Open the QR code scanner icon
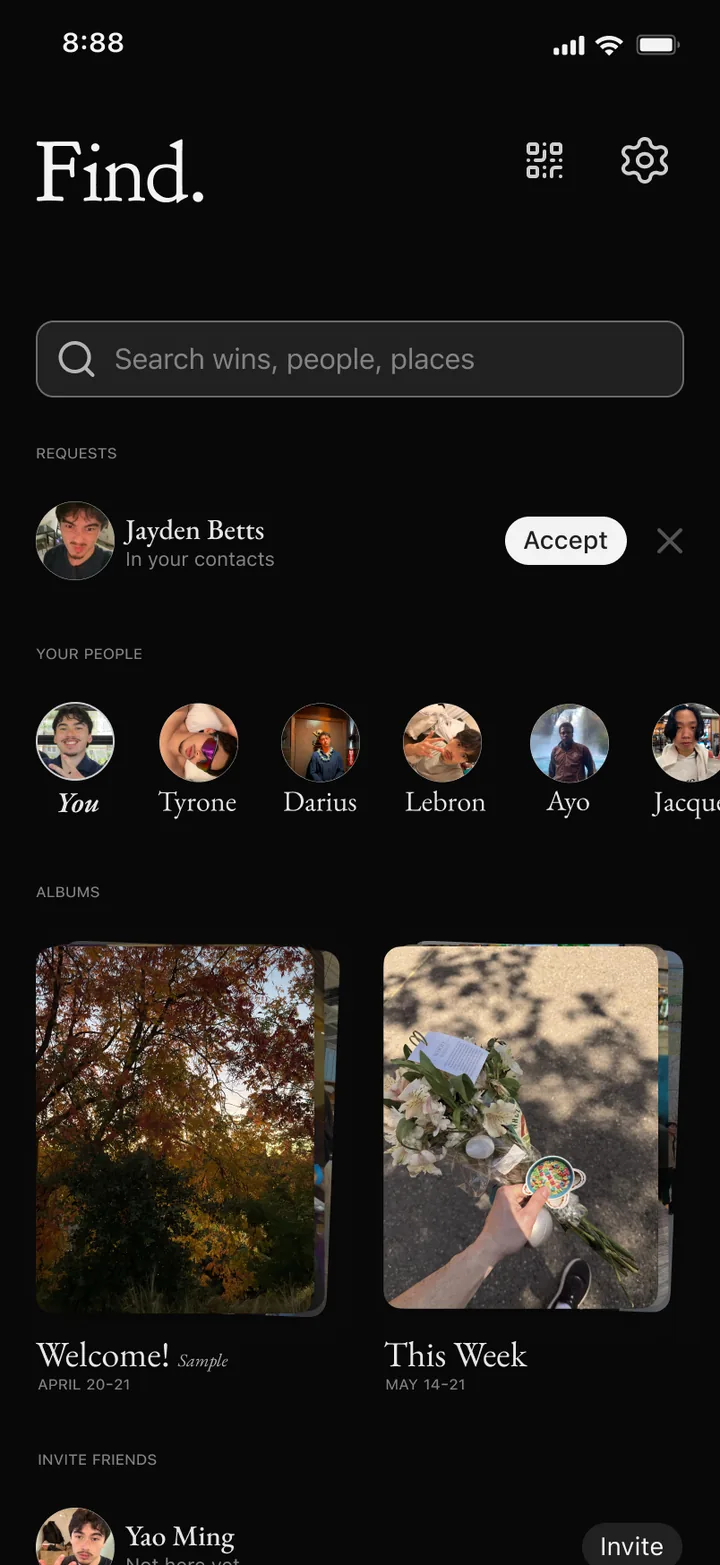This screenshot has height=1565, width=720. (545, 160)
